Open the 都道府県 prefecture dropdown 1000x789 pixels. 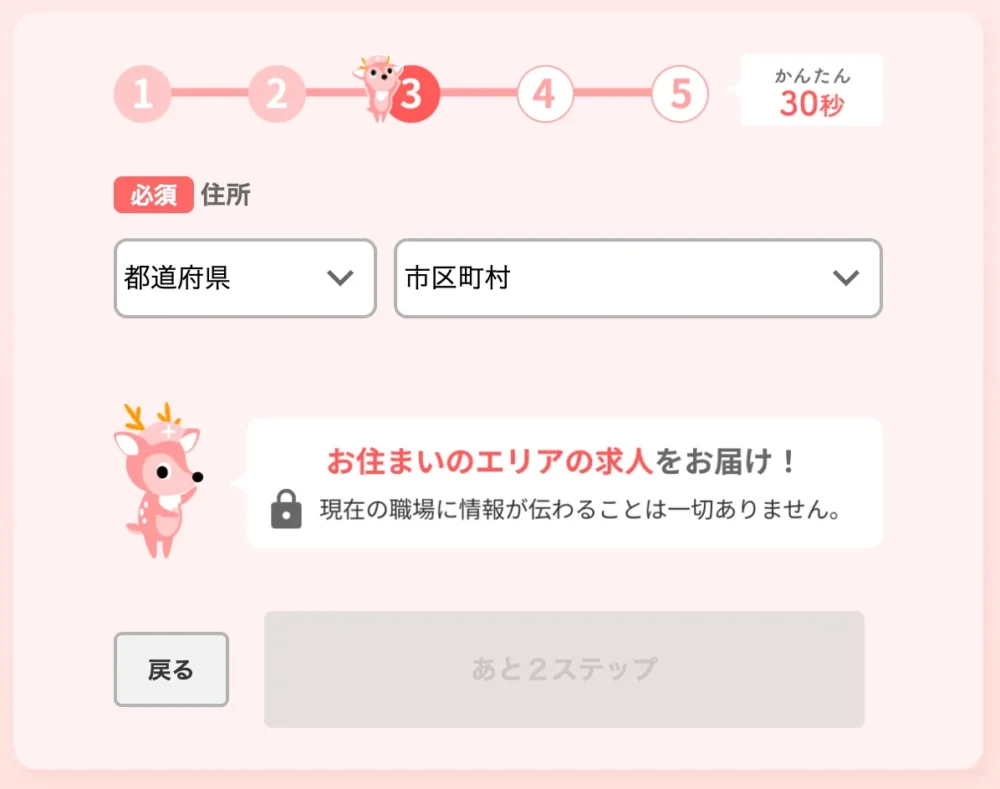[x=244, y=278]
